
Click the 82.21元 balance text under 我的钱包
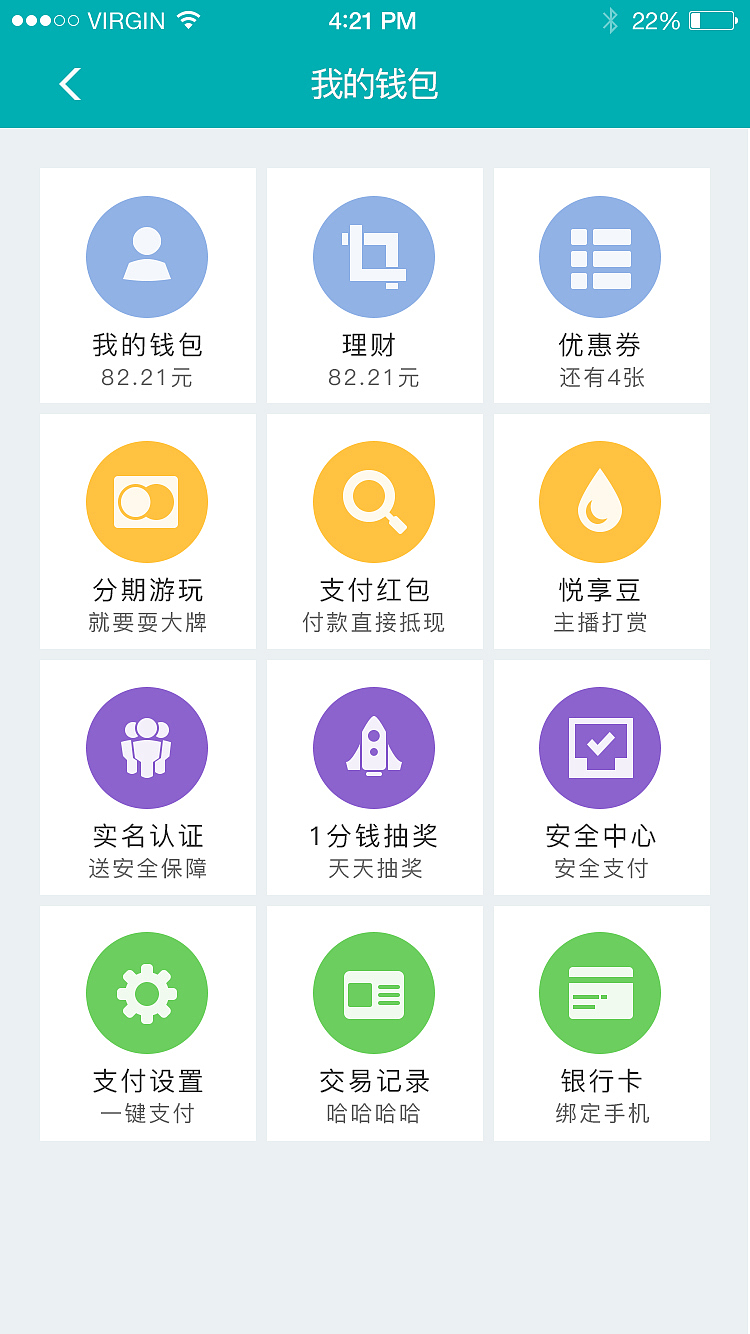(147, 379)
